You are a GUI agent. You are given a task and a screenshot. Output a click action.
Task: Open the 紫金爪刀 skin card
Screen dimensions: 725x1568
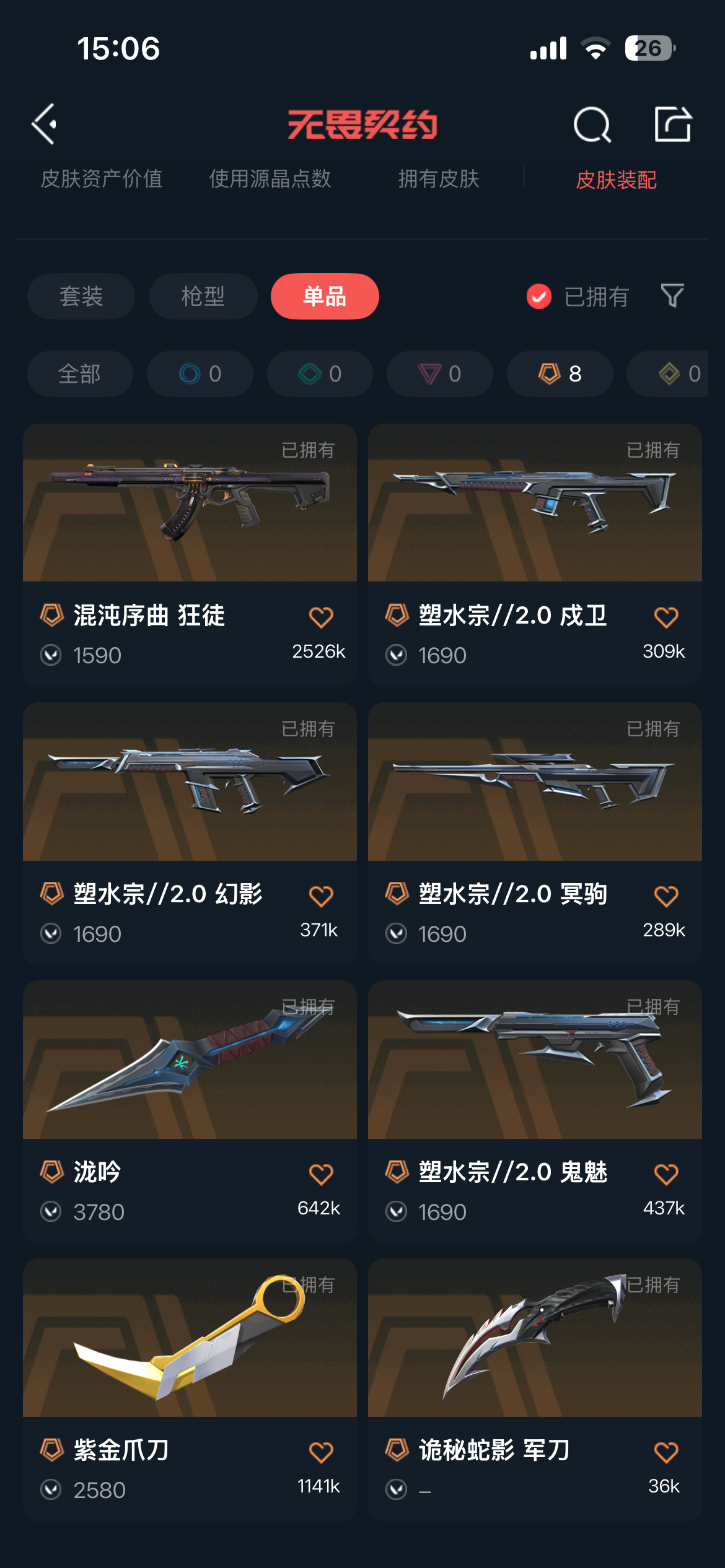pos(190,1390)
